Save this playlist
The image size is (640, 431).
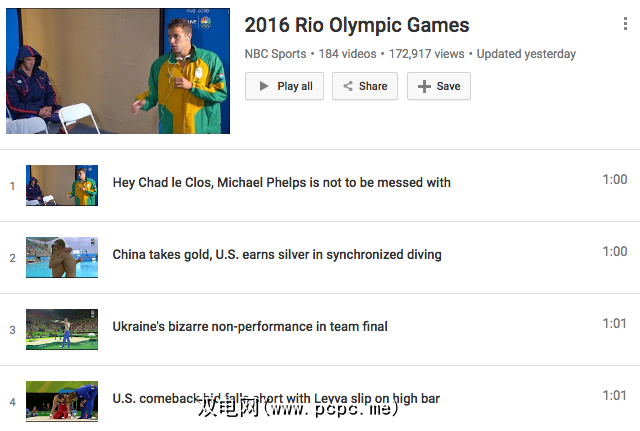tap(439, 86)
